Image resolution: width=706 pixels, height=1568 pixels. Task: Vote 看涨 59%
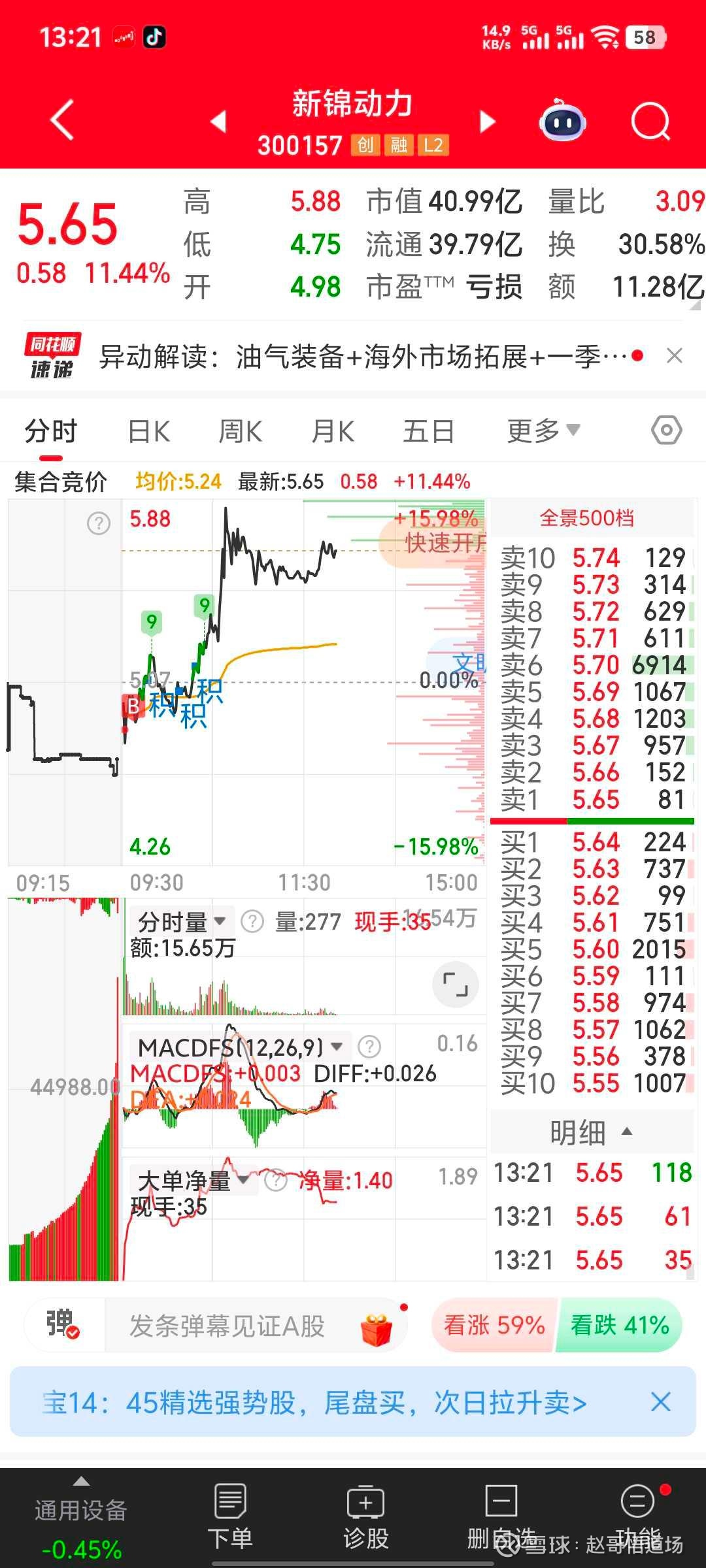pos(494,1326)
